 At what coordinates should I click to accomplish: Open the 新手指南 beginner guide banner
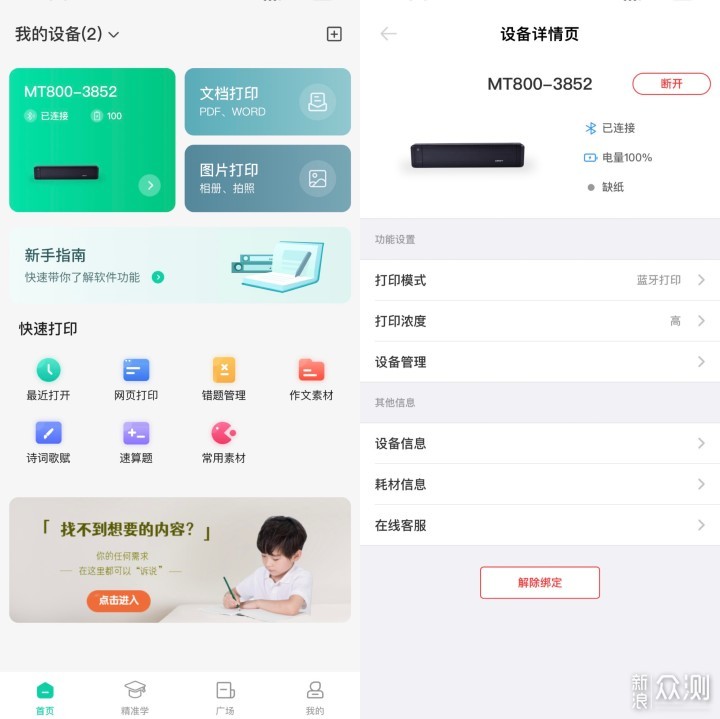180,265
